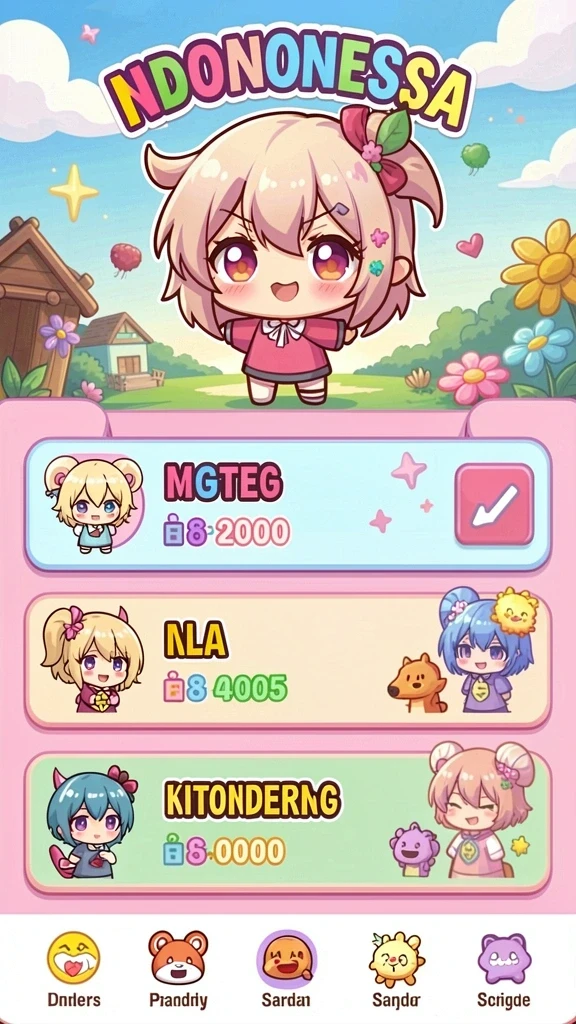Switch to the Dnrlers tab

click(74, 968)
